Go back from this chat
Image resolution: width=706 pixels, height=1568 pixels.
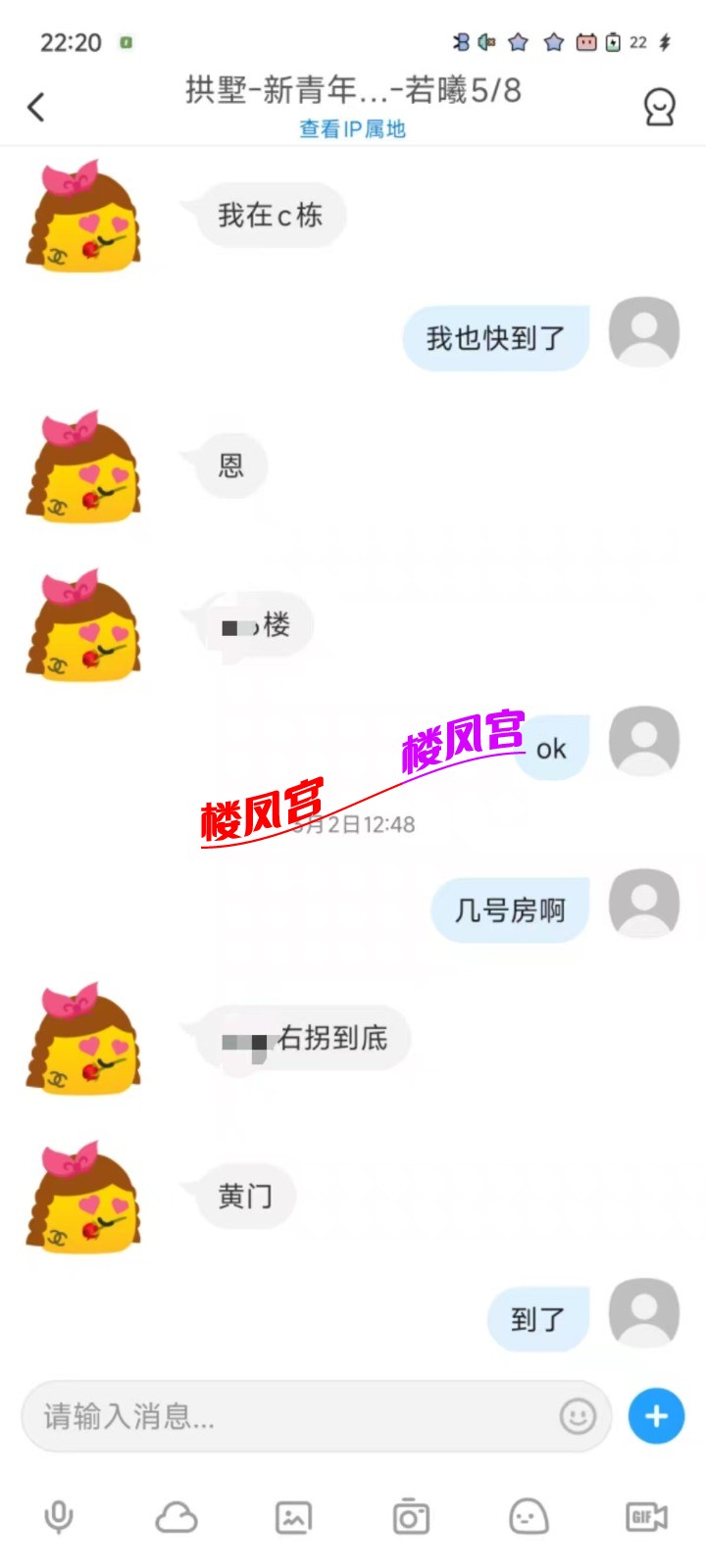tap(37, 107)
